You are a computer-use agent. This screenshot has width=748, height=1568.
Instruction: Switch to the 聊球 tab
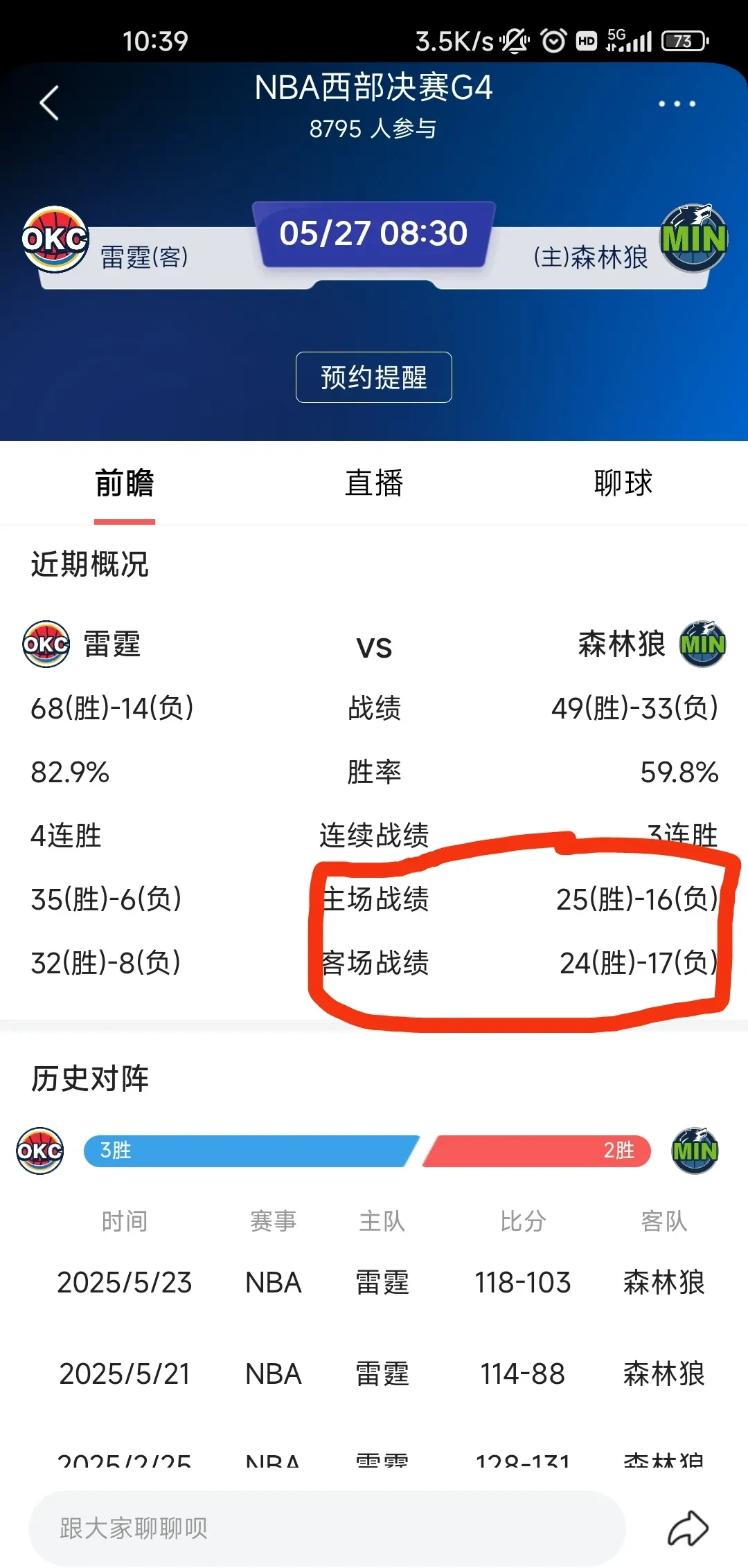click(x=623, y=483)
